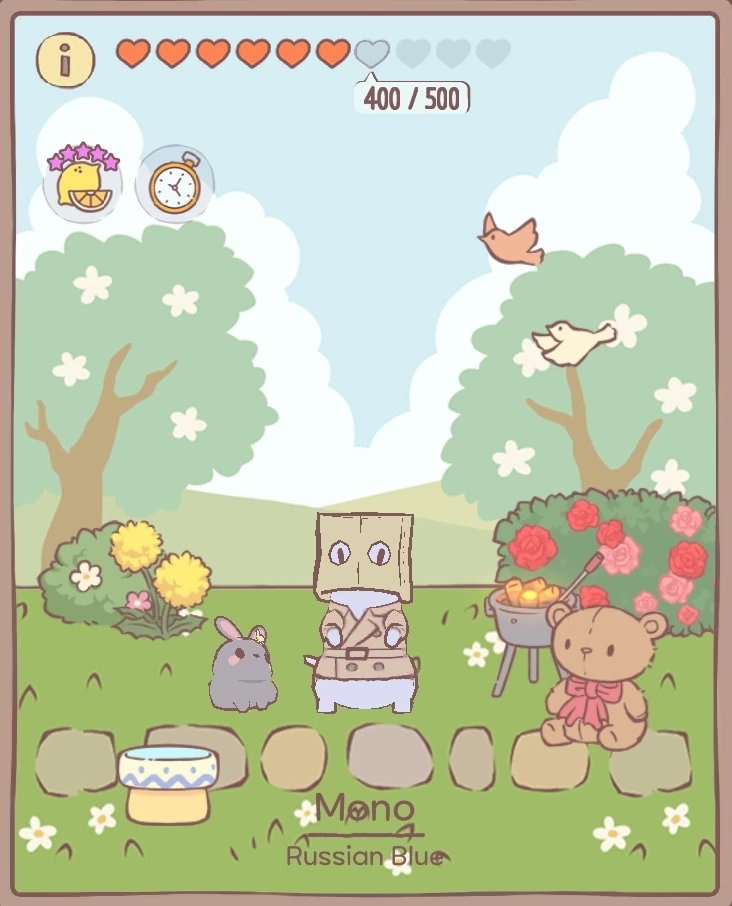The image size is (732, 906).
Task: Tap the gray bunny
Action: 241,667
